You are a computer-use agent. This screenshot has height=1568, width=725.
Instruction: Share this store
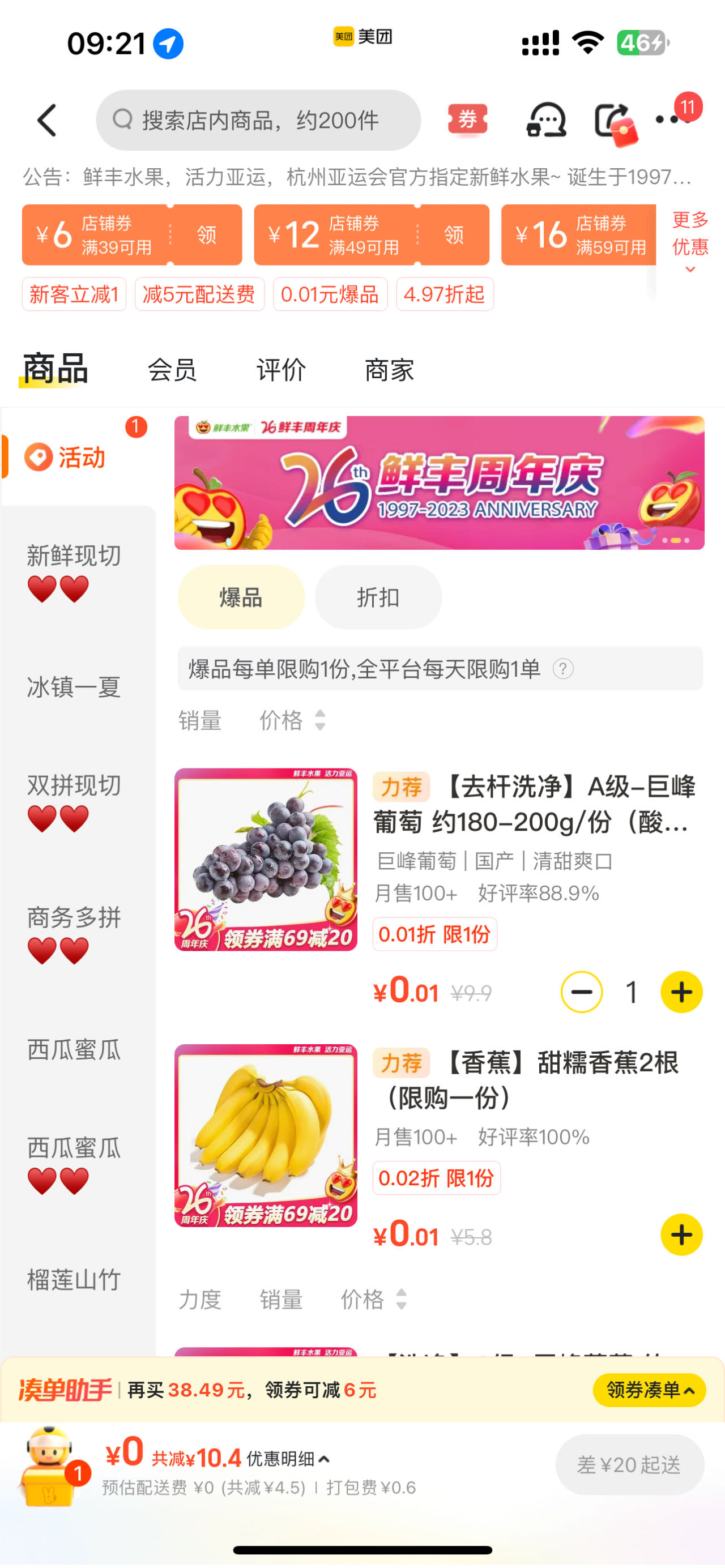(x=613, y=121)
